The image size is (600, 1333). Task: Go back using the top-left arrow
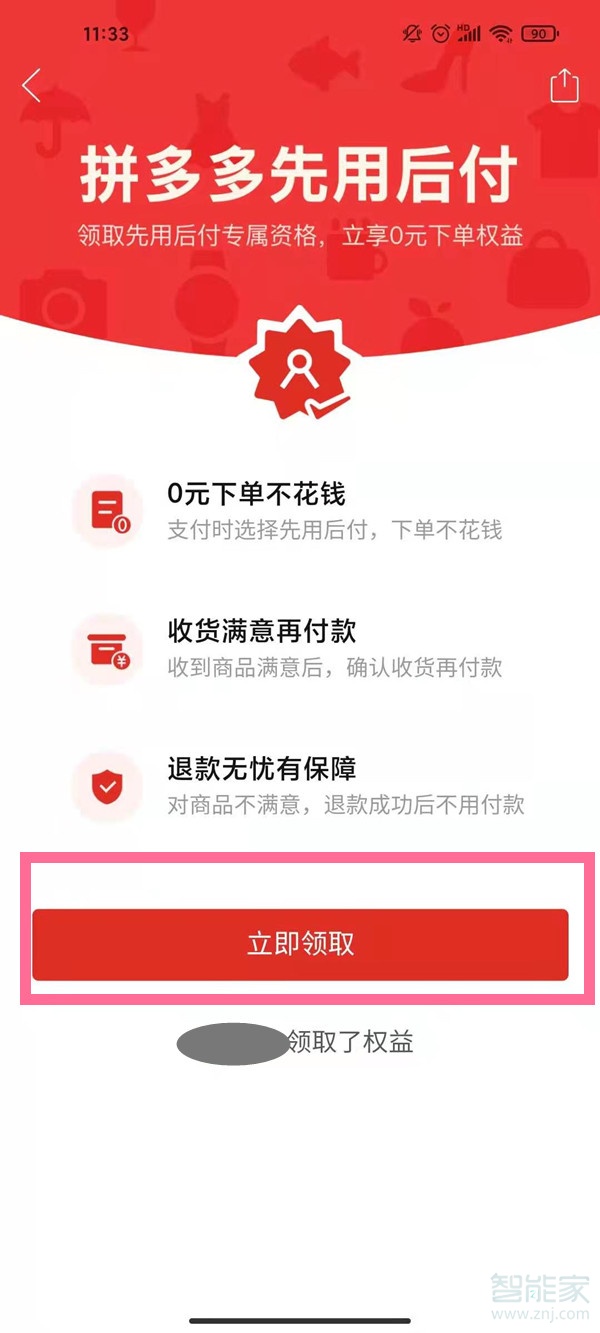click(32, 86)
